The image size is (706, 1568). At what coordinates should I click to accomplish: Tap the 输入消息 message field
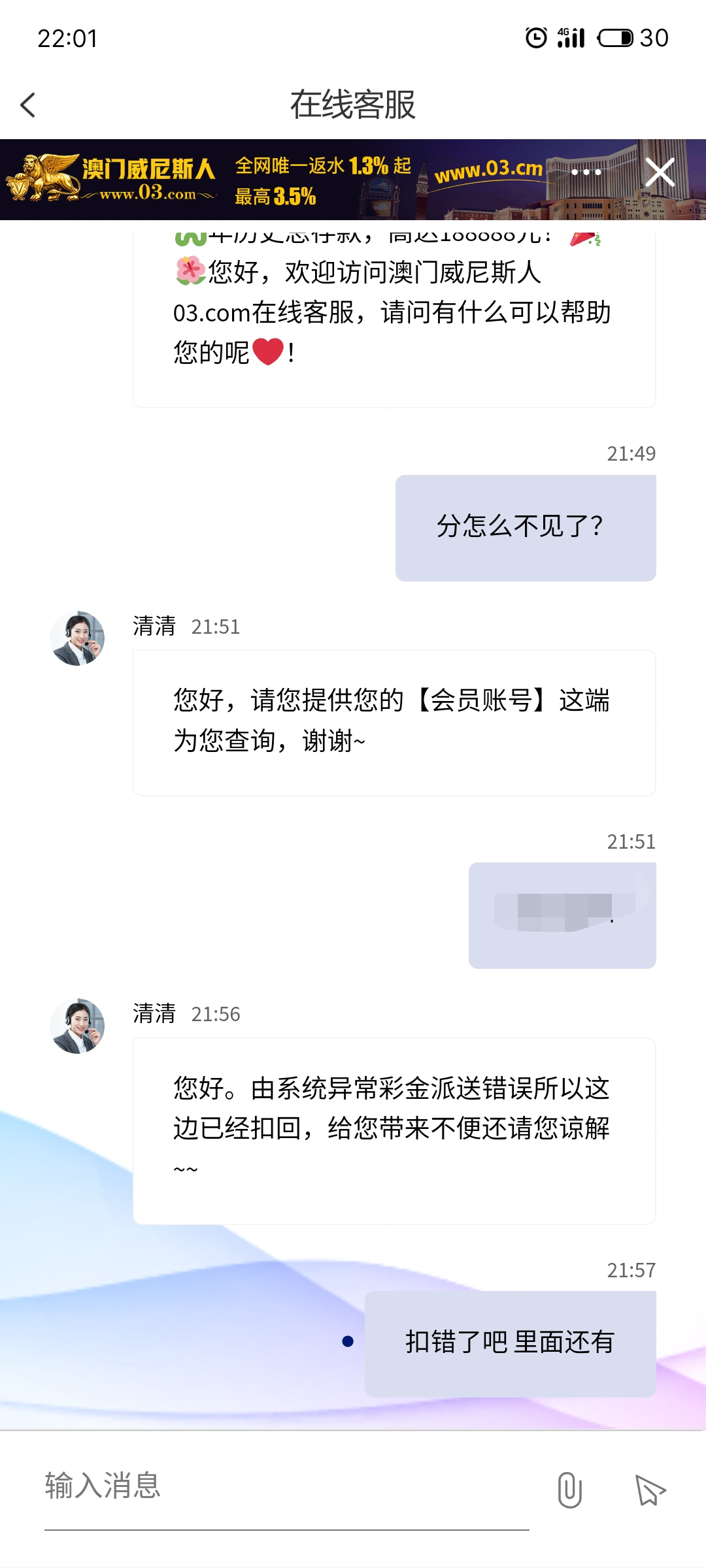[x=286, y=1486]
